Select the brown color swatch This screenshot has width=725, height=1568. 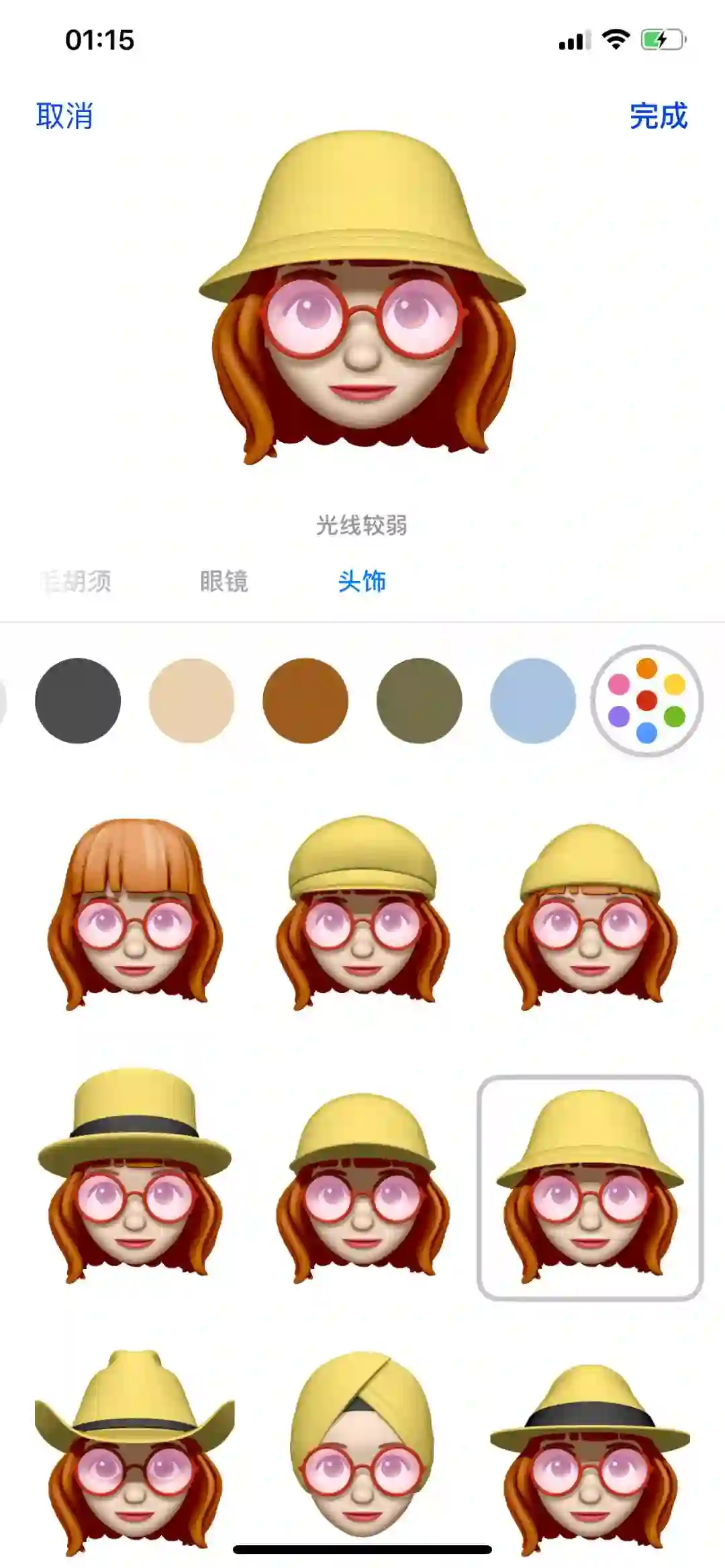[305, 700]
